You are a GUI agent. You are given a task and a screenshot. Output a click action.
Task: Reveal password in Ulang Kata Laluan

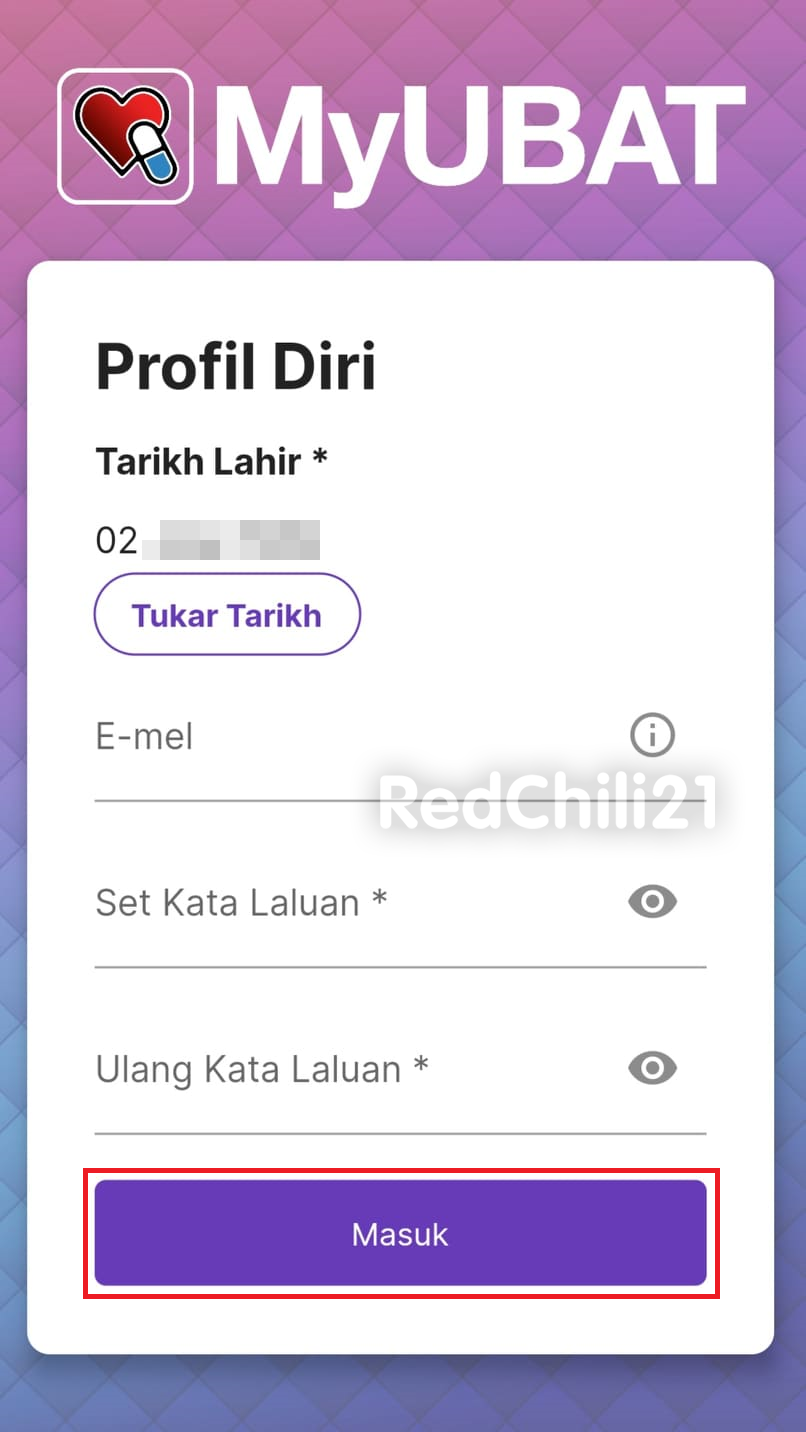pyautogui.click(x=652, y=1068)
